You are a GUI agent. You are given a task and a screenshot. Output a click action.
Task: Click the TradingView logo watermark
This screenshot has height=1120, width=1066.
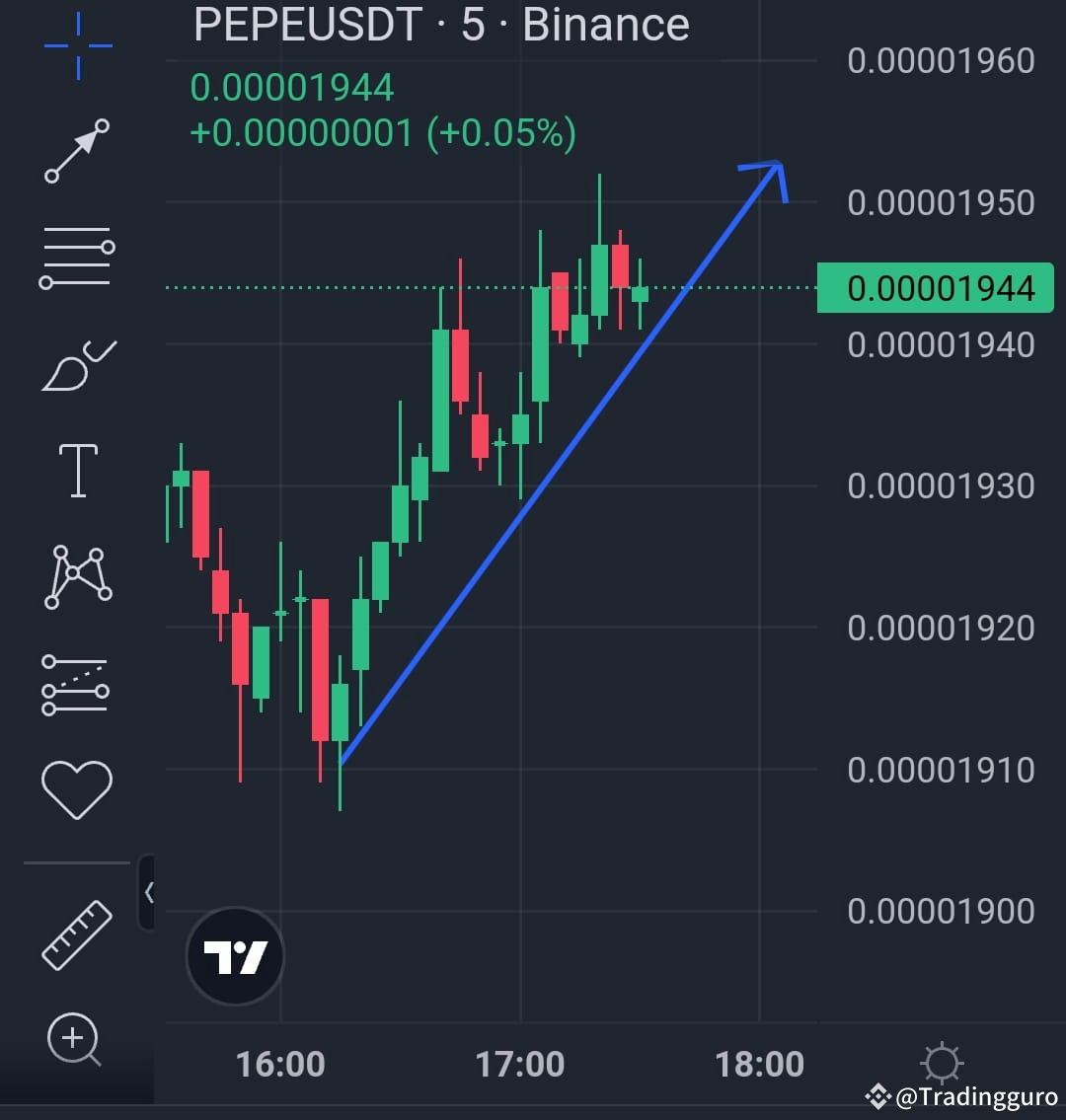234,957
